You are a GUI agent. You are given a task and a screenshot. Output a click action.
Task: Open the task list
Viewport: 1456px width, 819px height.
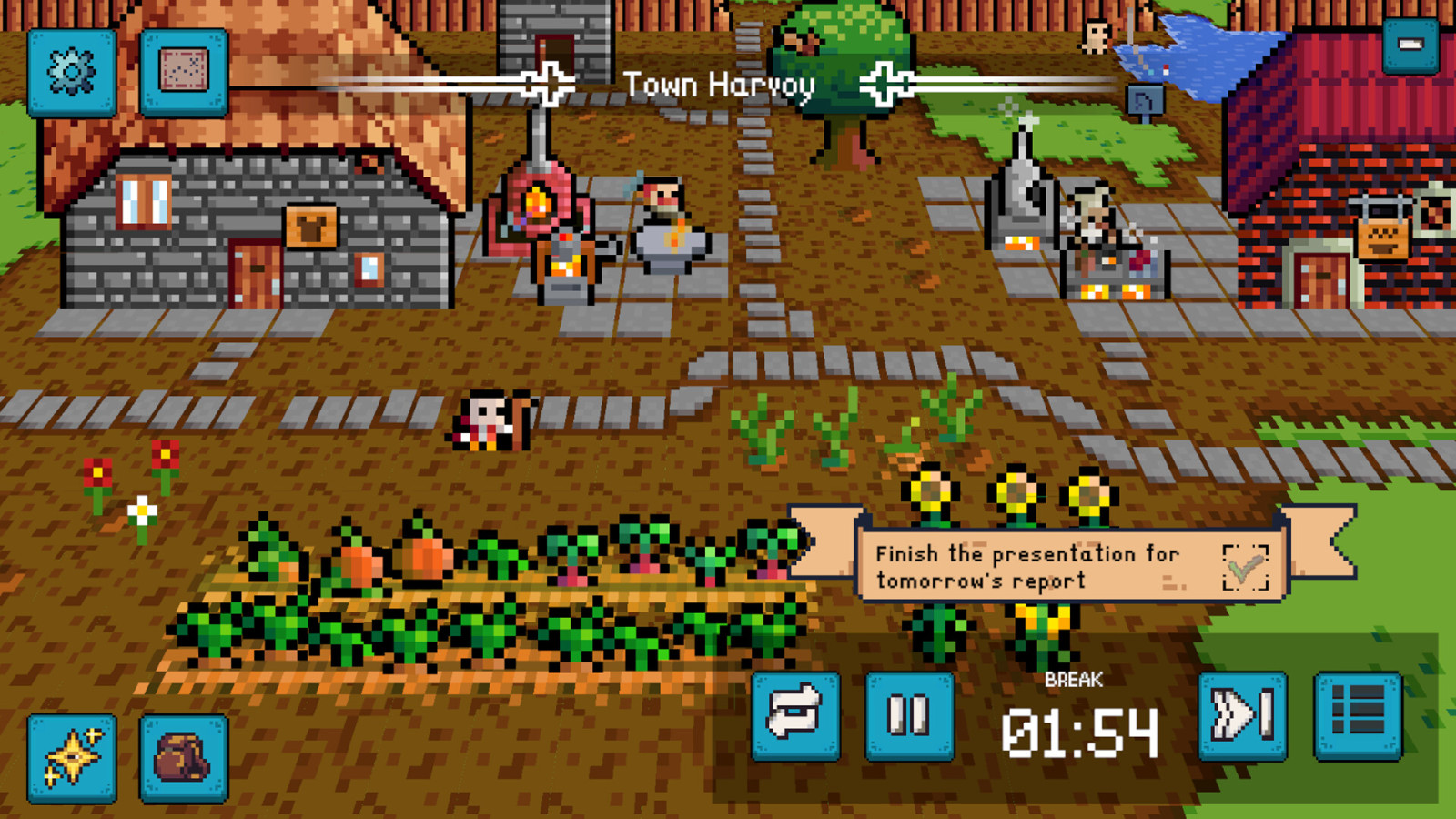pyautogui.click(x=1357, y=715)
